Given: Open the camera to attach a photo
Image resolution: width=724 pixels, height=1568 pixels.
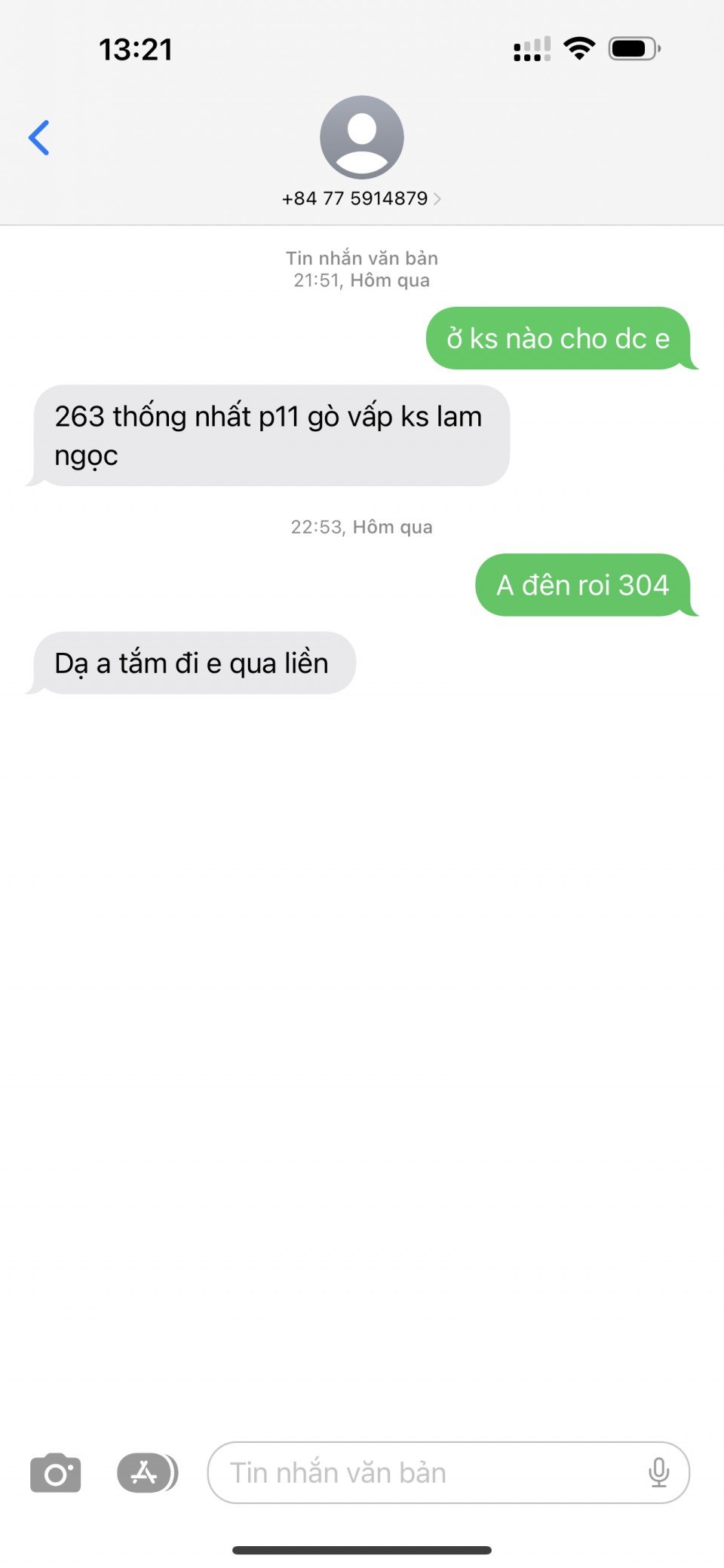Looking at the screenshot, I should [x=56, y=1473].
